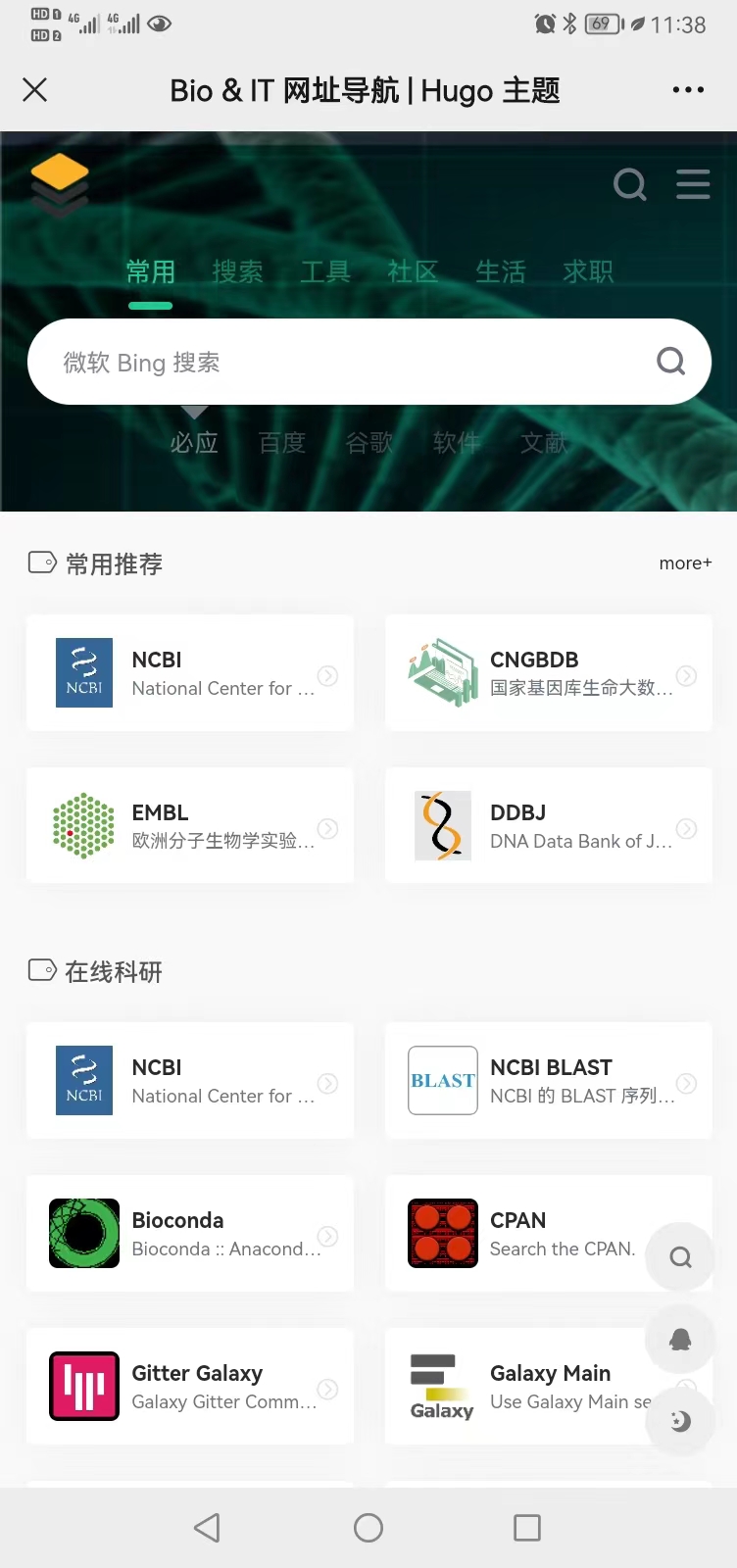Open the more+ link beside 常用推荐

[x=685, y=563]
